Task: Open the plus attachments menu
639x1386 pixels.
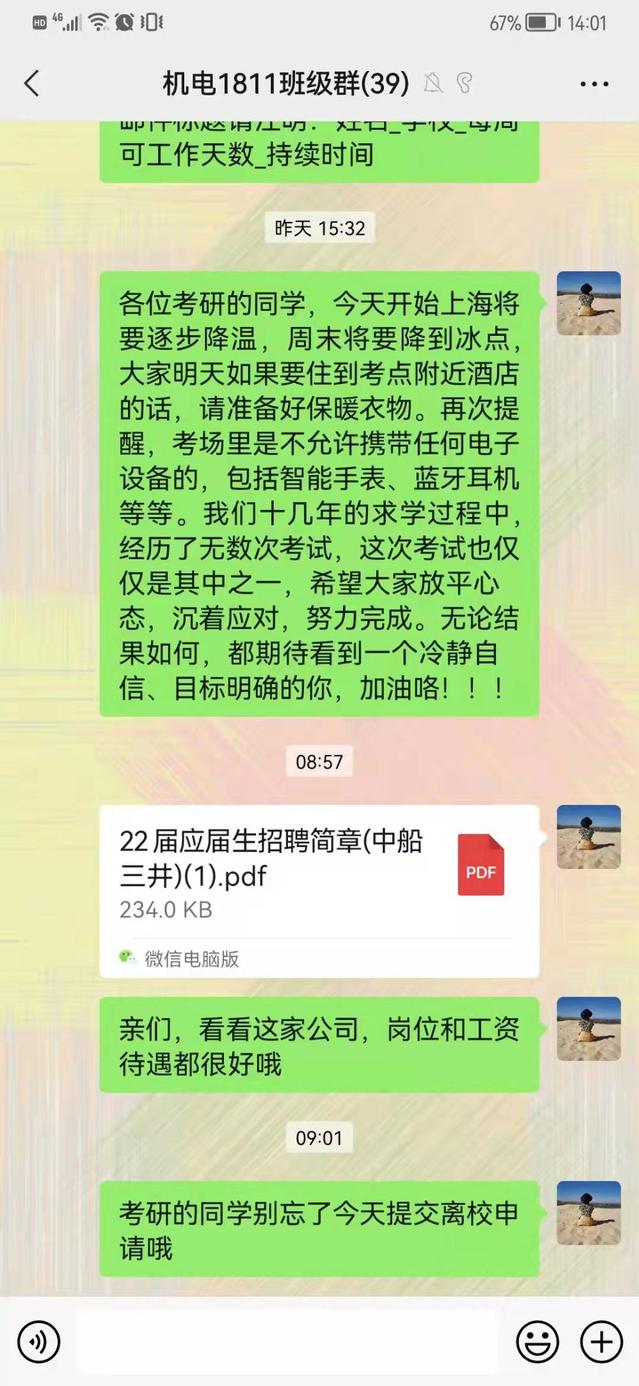Action: [x=601, y=1341]
